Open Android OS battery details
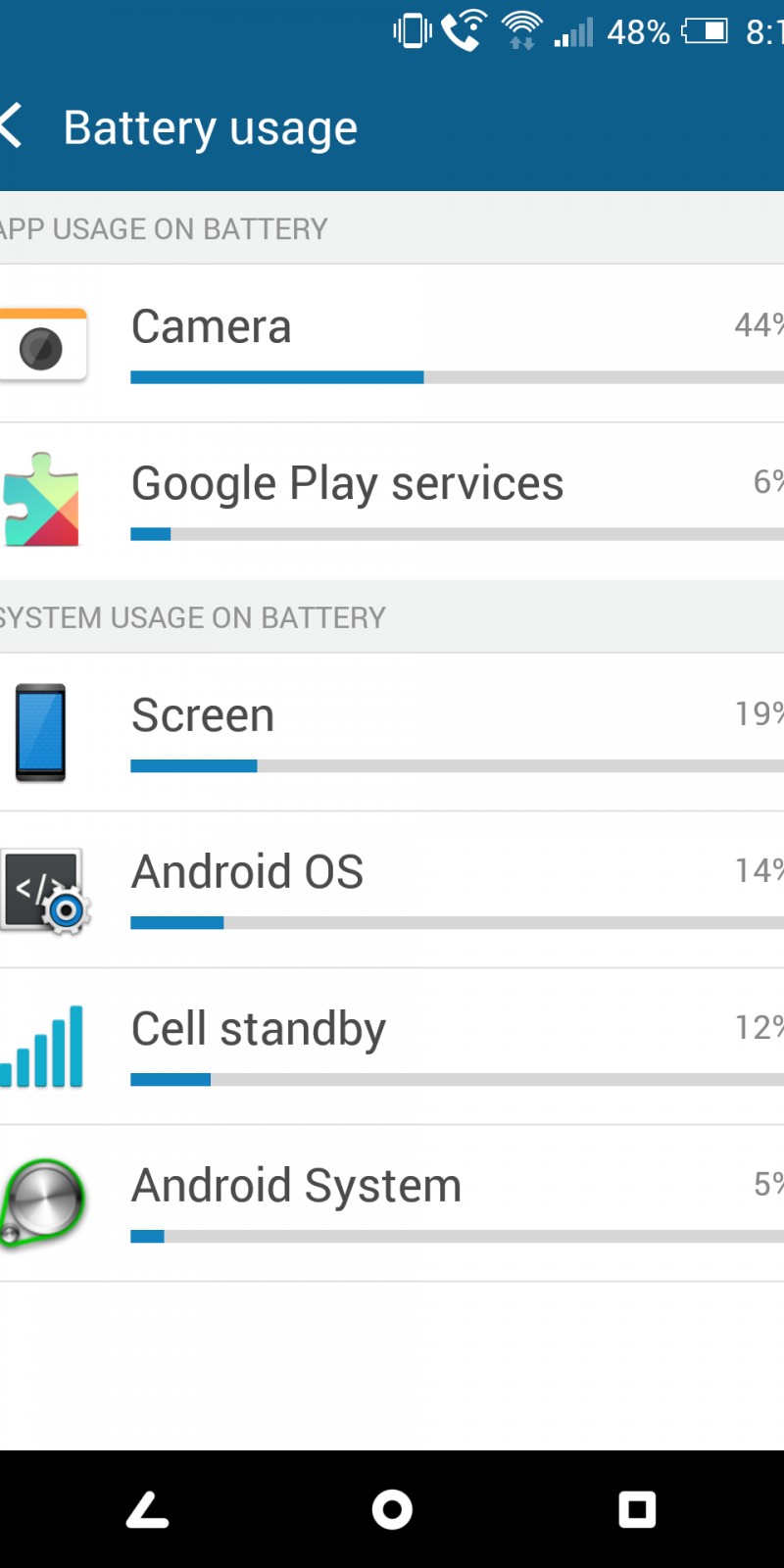 [x=392, y=889]
